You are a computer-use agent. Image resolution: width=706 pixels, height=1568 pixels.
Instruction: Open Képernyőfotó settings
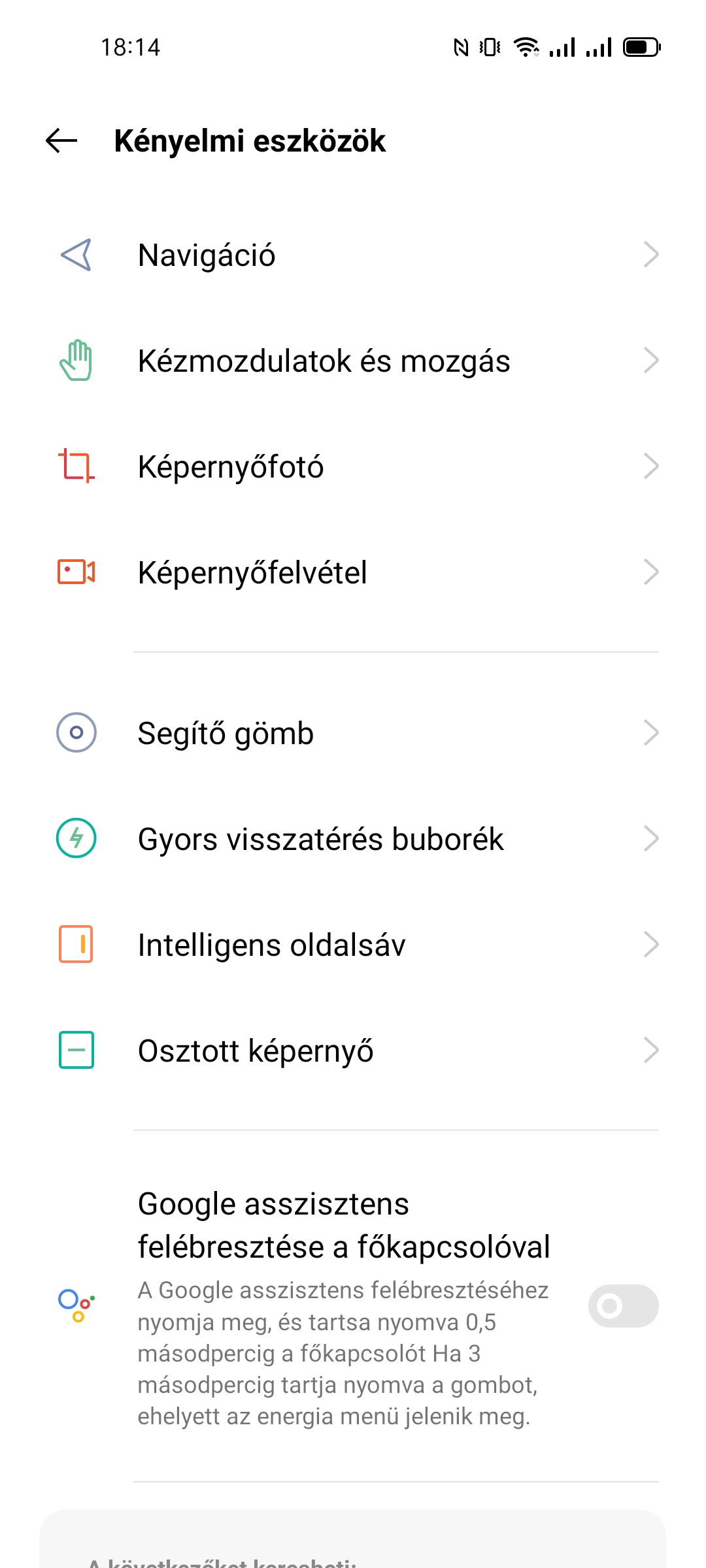point(353,466)
